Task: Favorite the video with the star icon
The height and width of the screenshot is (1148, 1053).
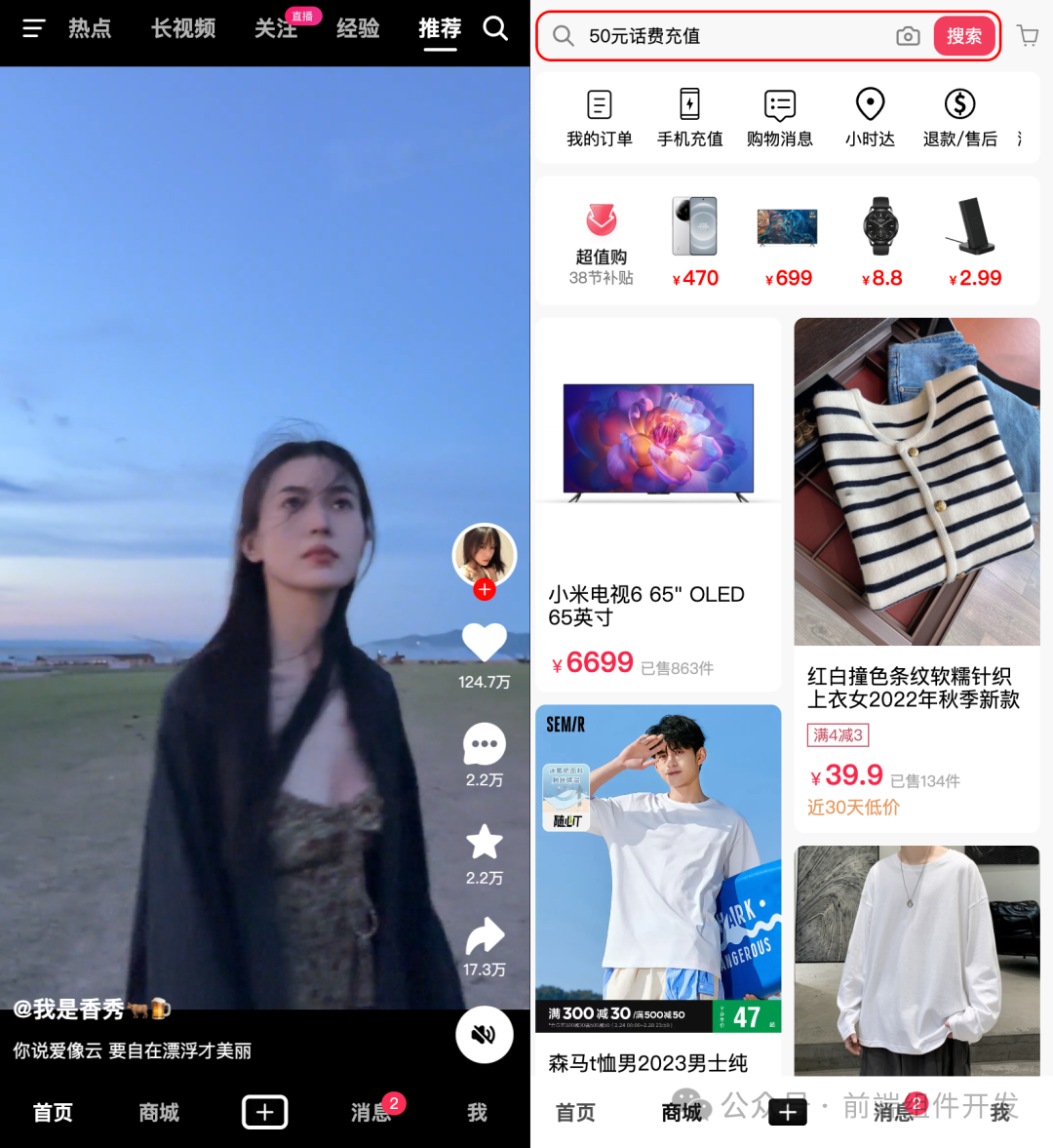Action: point(484,841)
